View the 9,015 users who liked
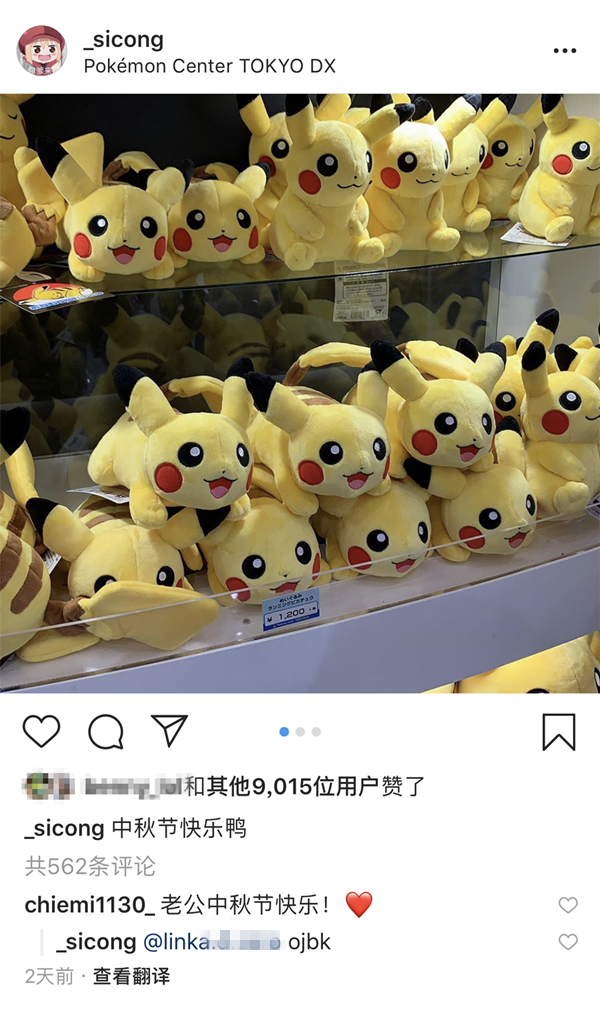 tap(303, 786)
